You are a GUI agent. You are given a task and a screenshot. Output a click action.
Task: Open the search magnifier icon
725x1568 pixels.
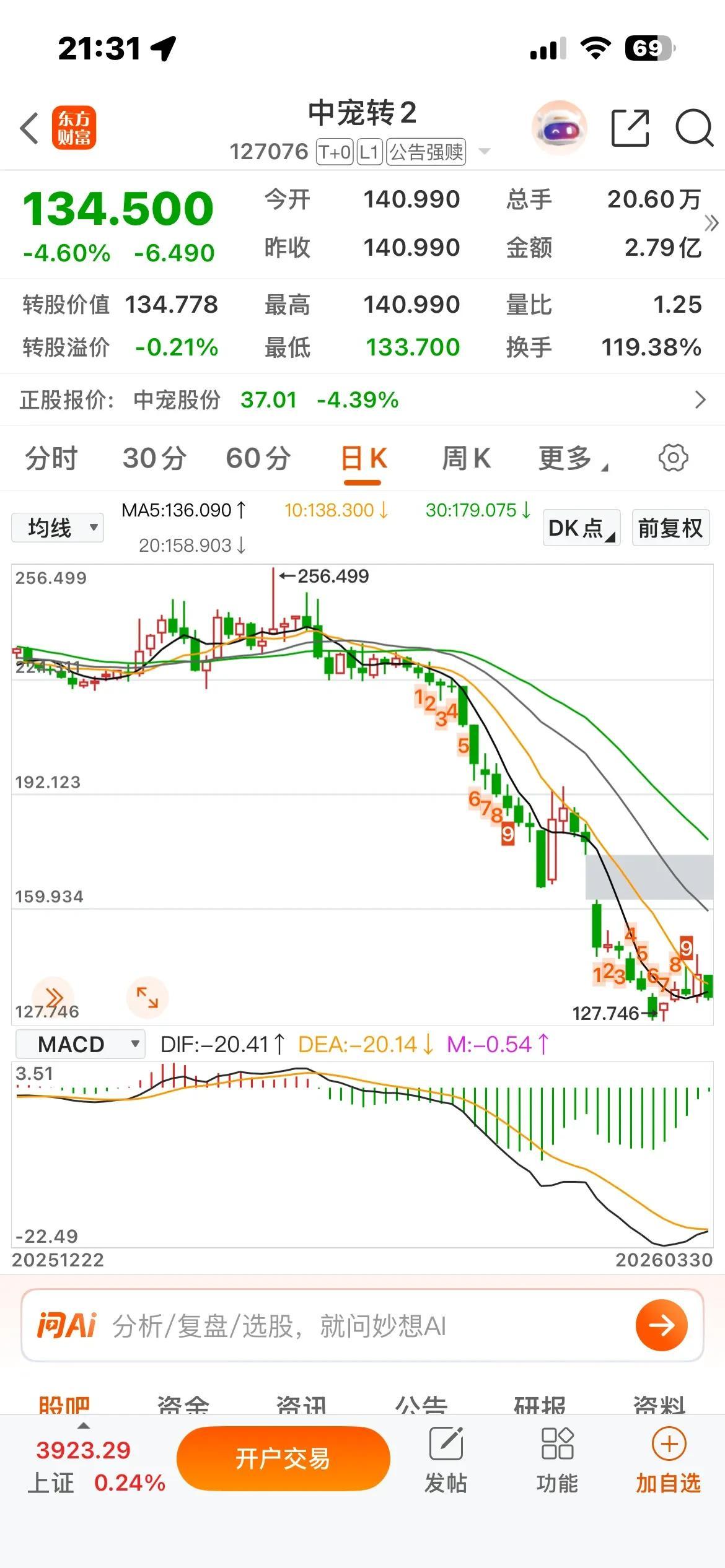pos(693,128)
